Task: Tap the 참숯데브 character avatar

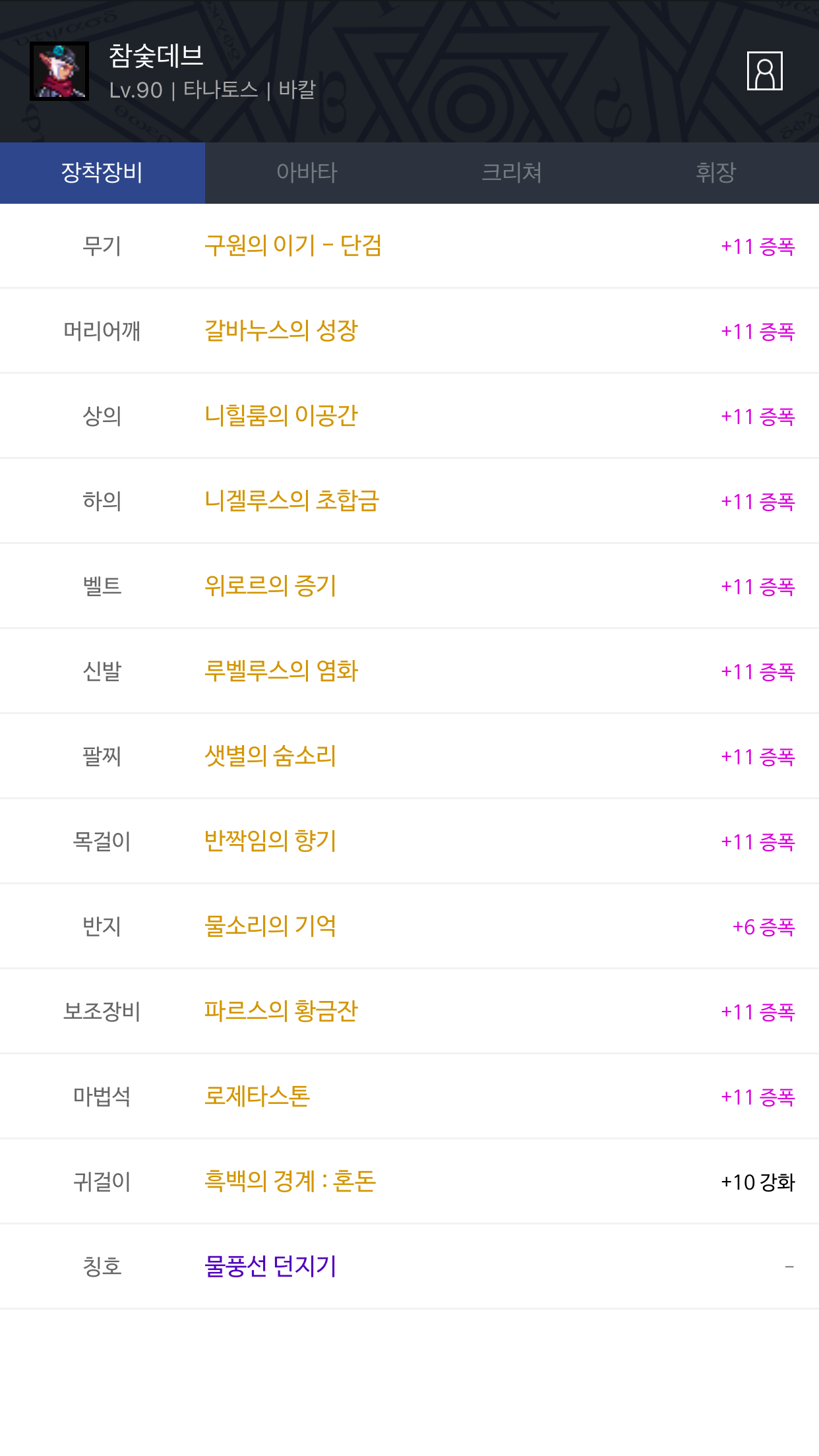Action: 59,71
